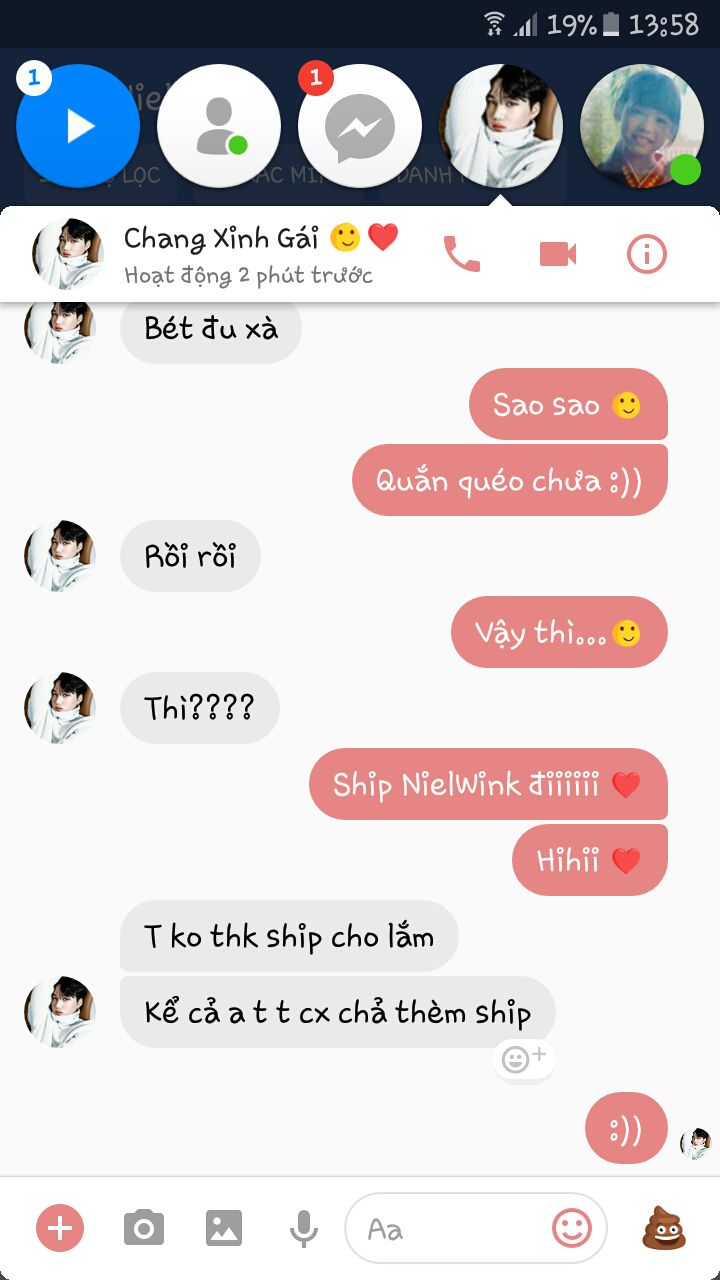
Task: Open conversation info details
Action: pyautogui.click(x=647, y=255)
